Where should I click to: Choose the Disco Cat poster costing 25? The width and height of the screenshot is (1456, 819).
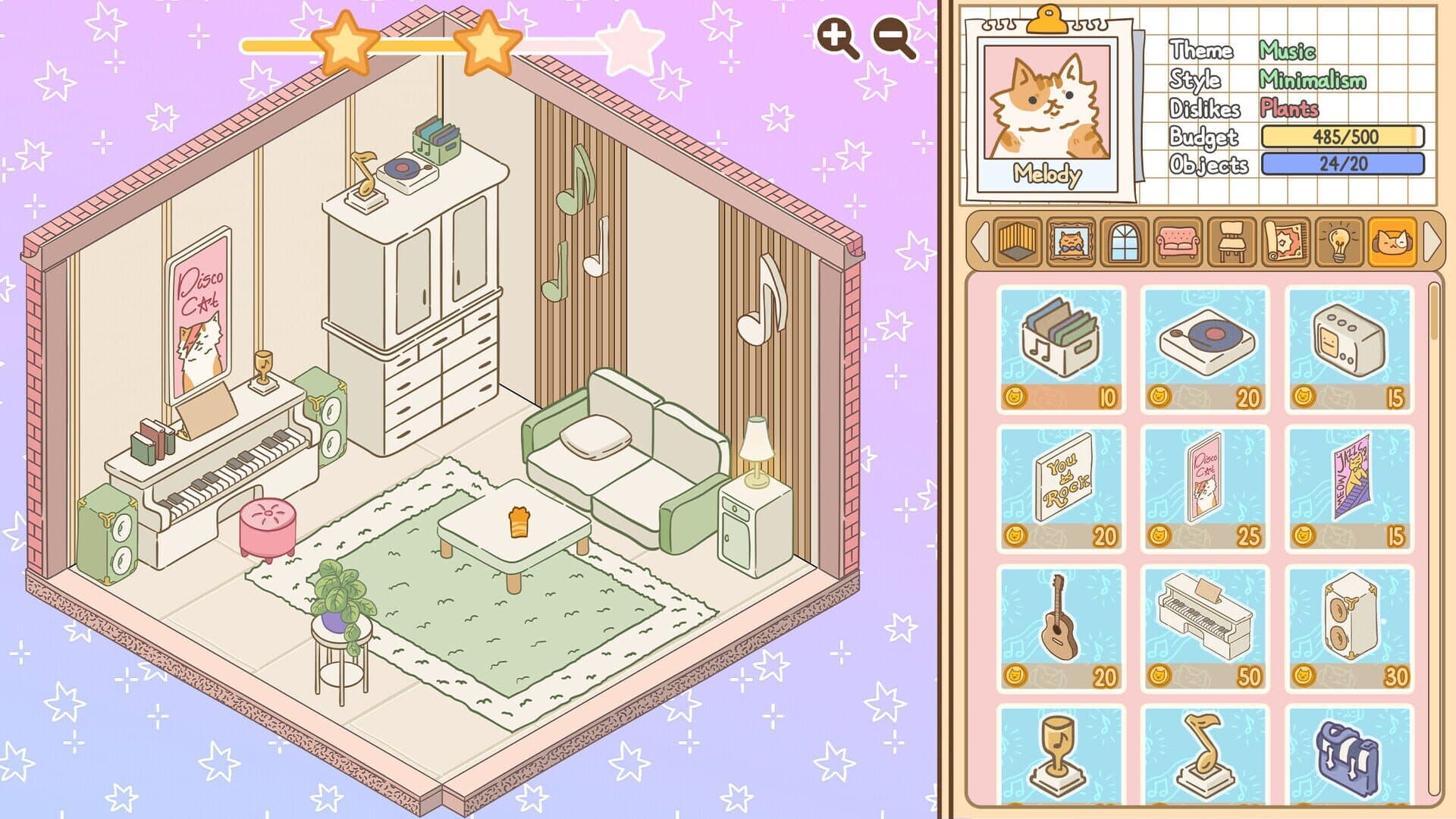coord(1205,488)
